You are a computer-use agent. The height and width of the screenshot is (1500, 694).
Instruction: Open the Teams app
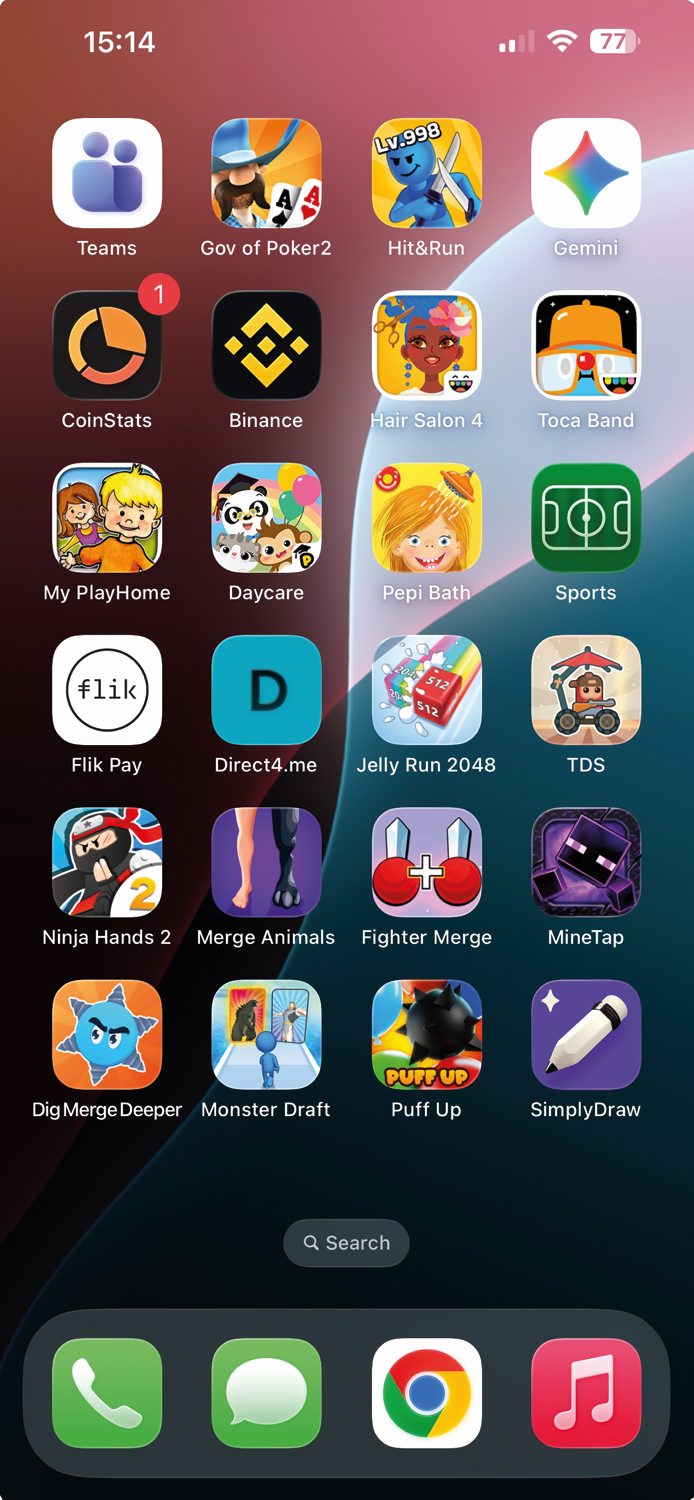click(107, 174)
